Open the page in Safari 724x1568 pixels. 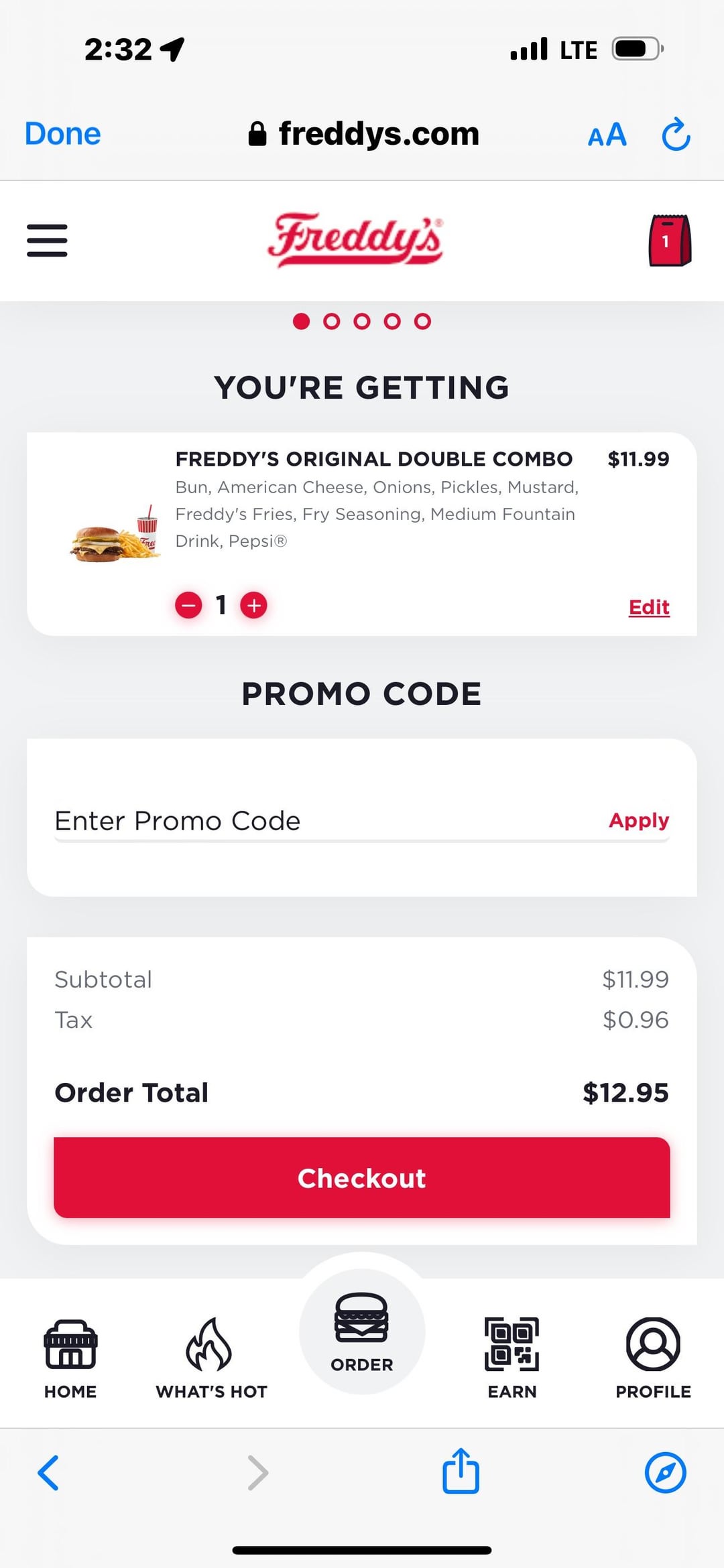pyautogui.click(x=665, y=1472)
